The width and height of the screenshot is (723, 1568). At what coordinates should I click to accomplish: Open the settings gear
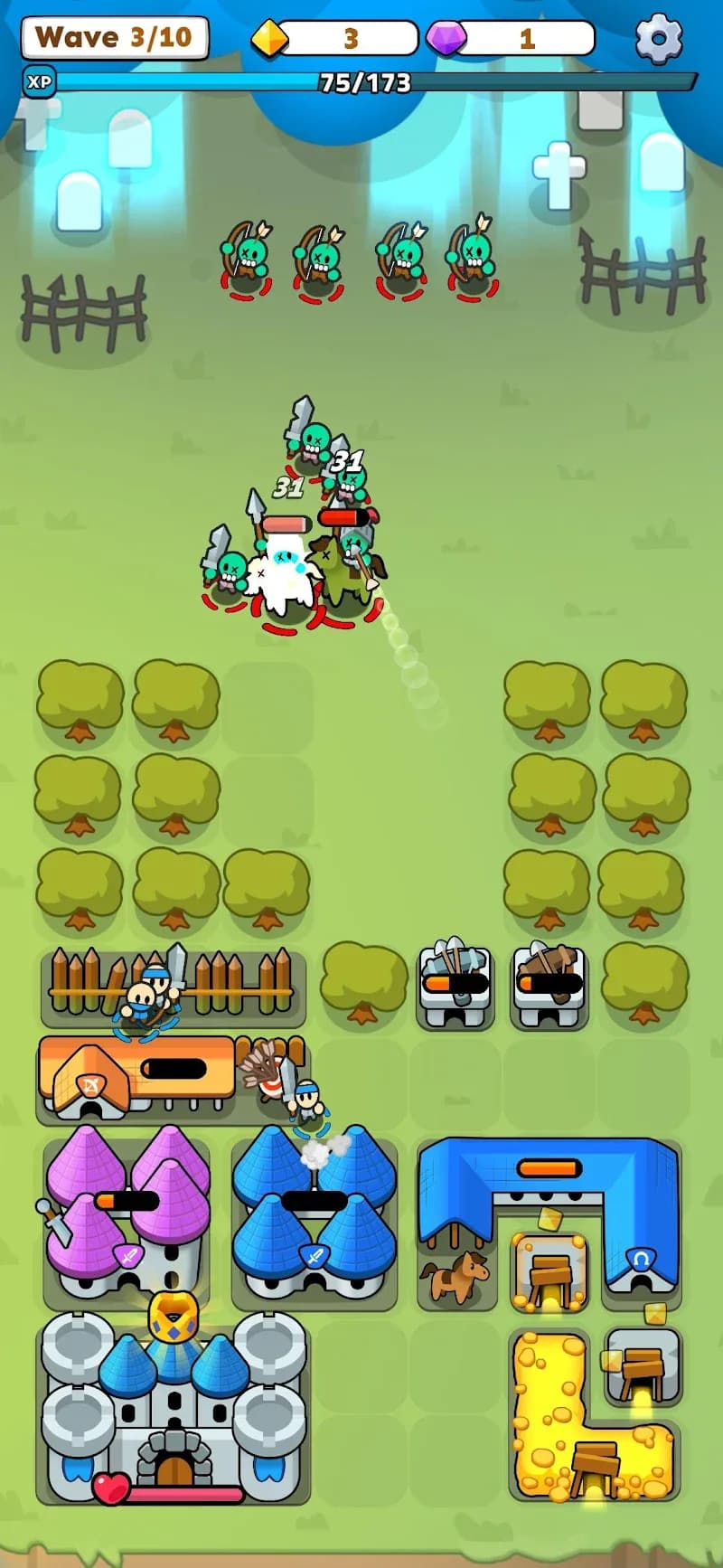(x=658, y=38)
